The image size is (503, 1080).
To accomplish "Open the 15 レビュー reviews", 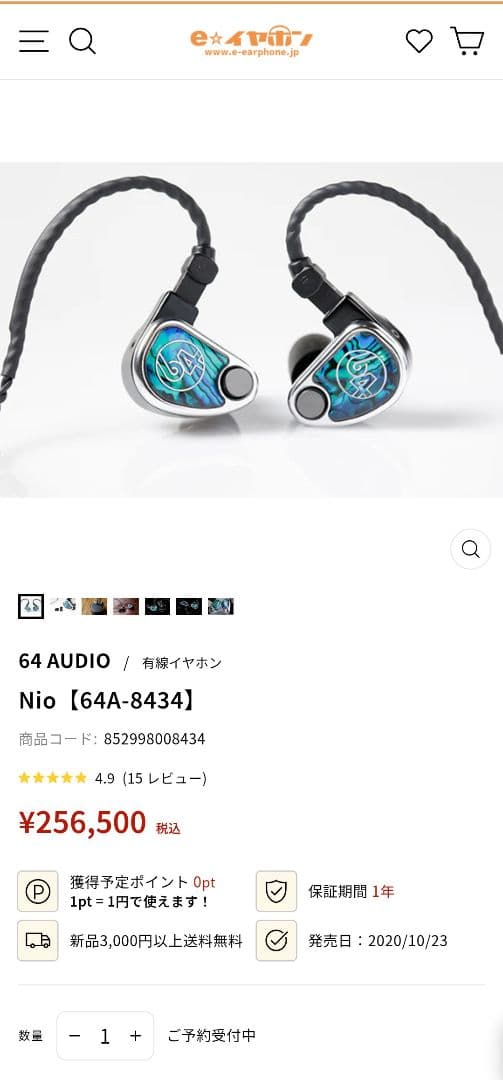I will pos(165,778).
